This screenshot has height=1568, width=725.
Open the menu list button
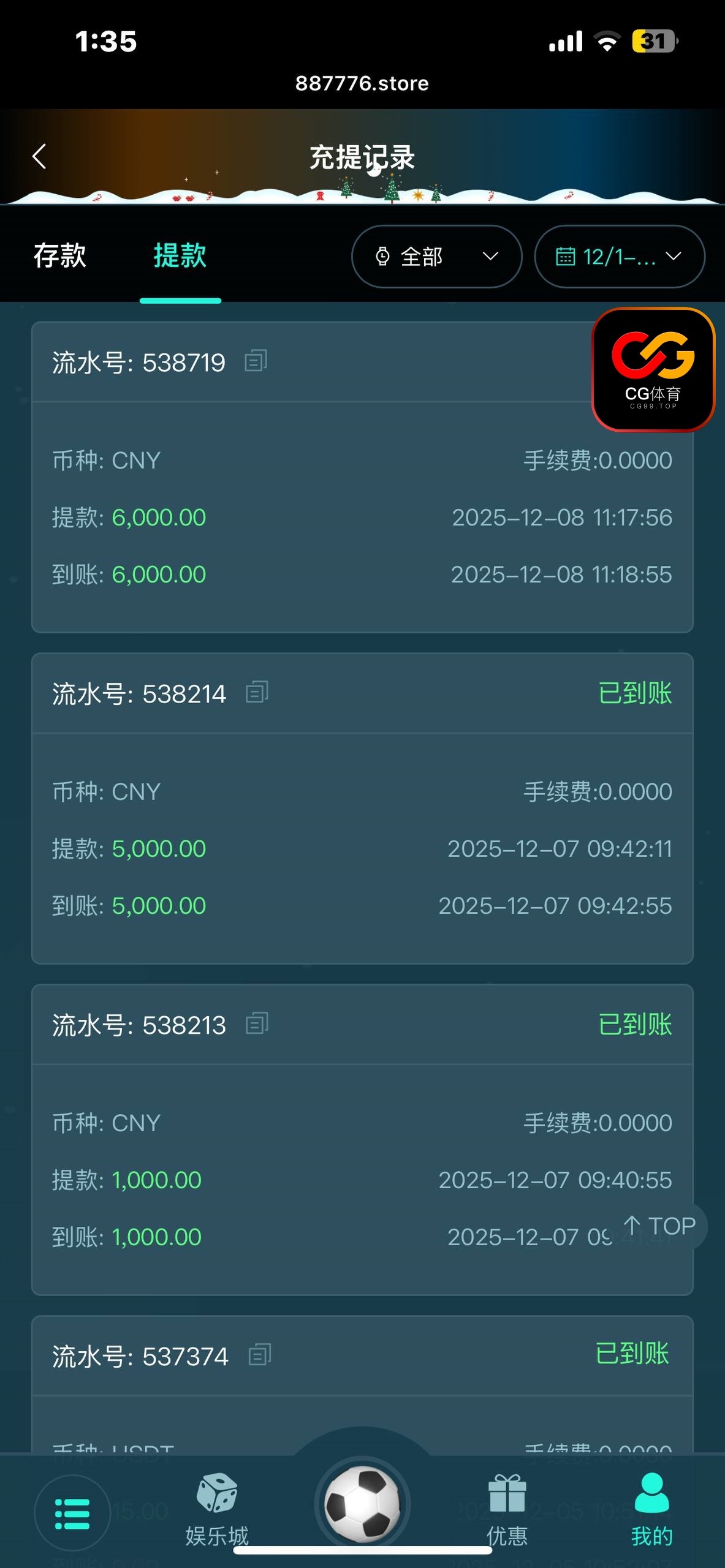pyautogui.click(x=72, y=1513)
